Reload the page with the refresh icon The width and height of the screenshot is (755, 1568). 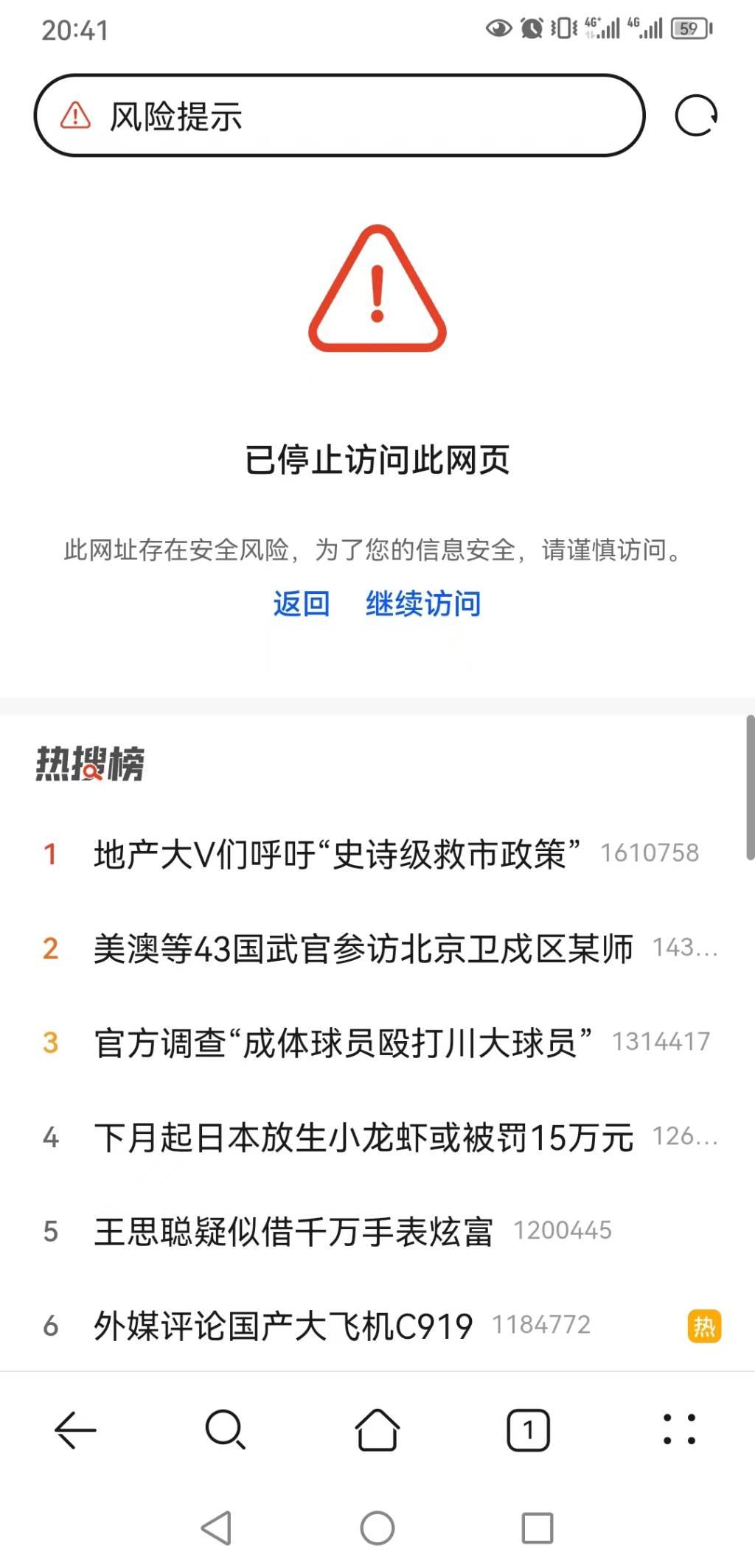(x=696, y=116)
